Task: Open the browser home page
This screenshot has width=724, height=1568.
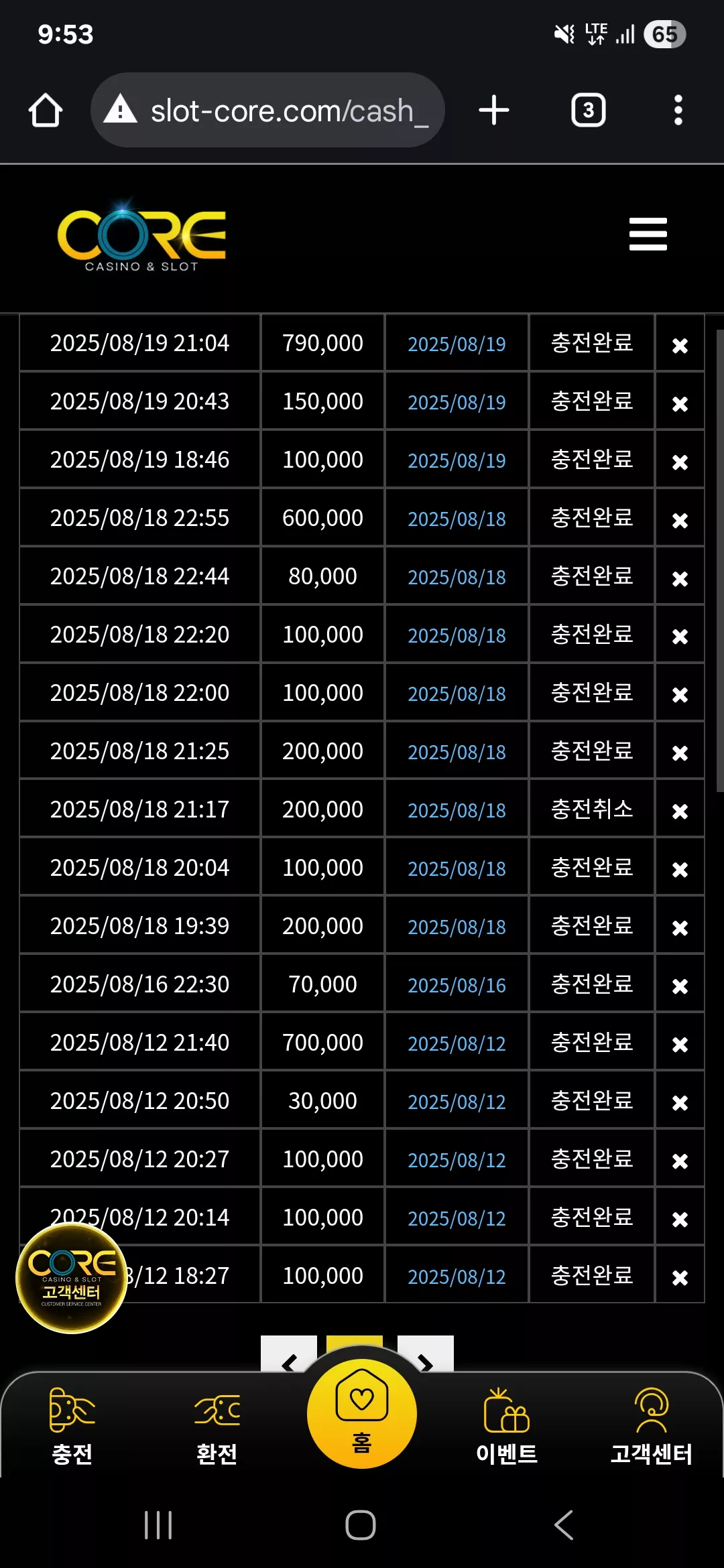Action: pos(46,110)
